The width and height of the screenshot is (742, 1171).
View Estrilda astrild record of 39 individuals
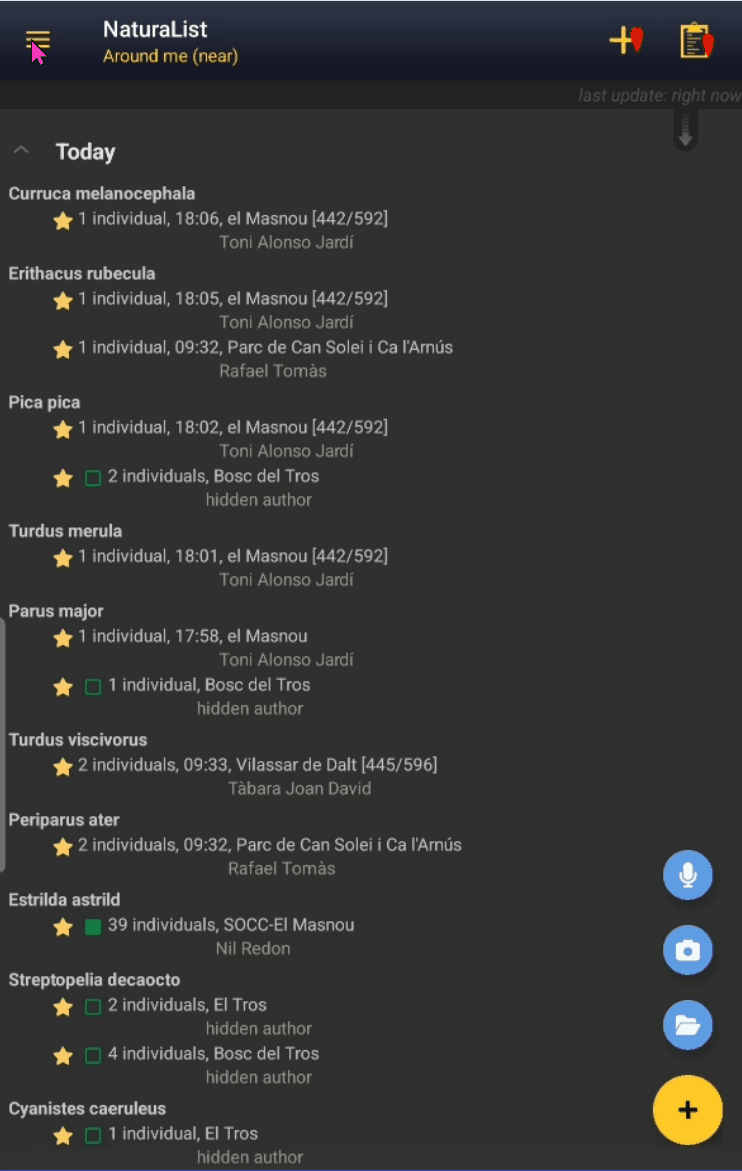tap(230, 926)
